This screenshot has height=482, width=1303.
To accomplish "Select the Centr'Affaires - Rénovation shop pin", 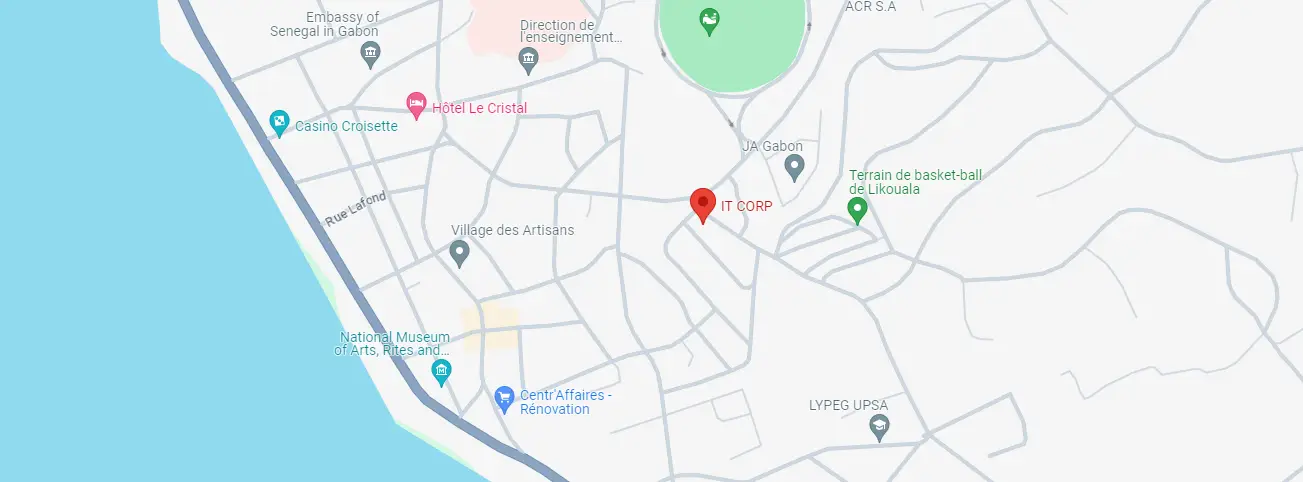I will [505, 398].
